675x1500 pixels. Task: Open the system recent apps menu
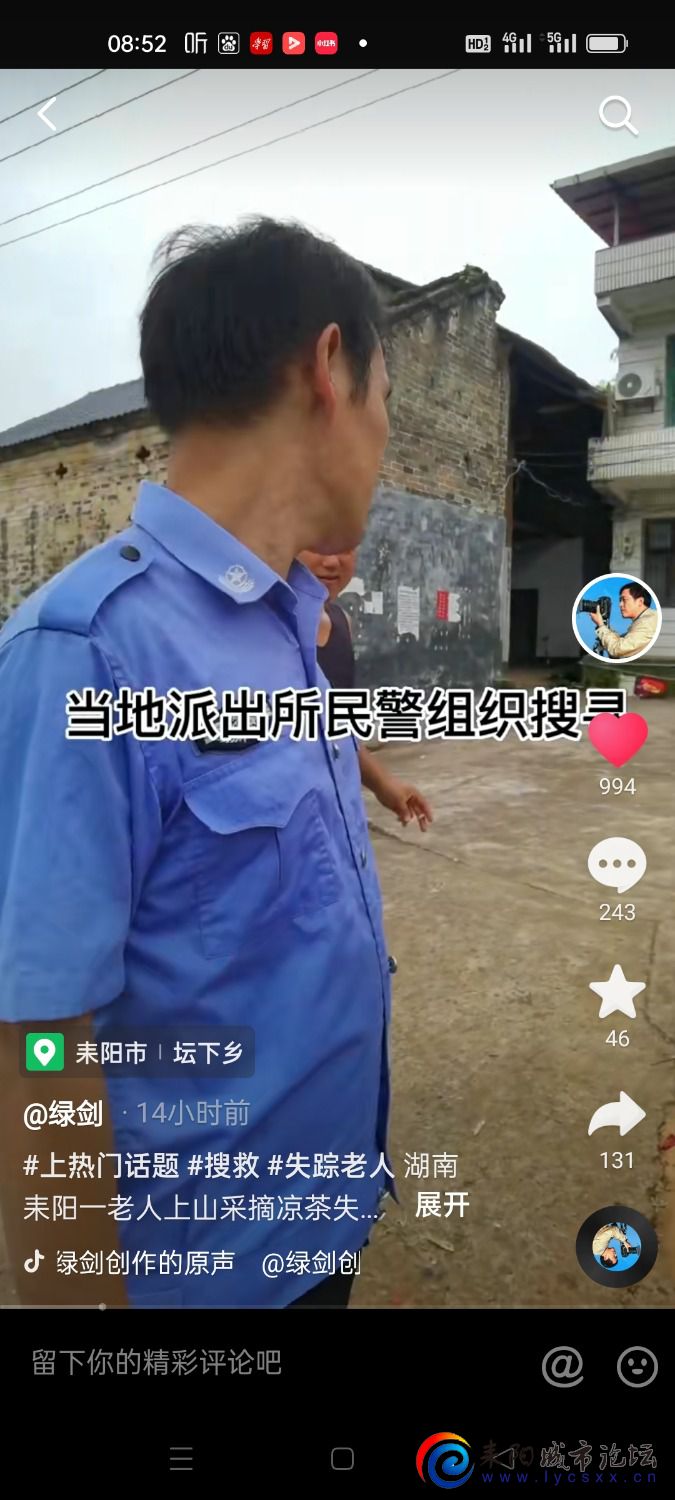181,1459
